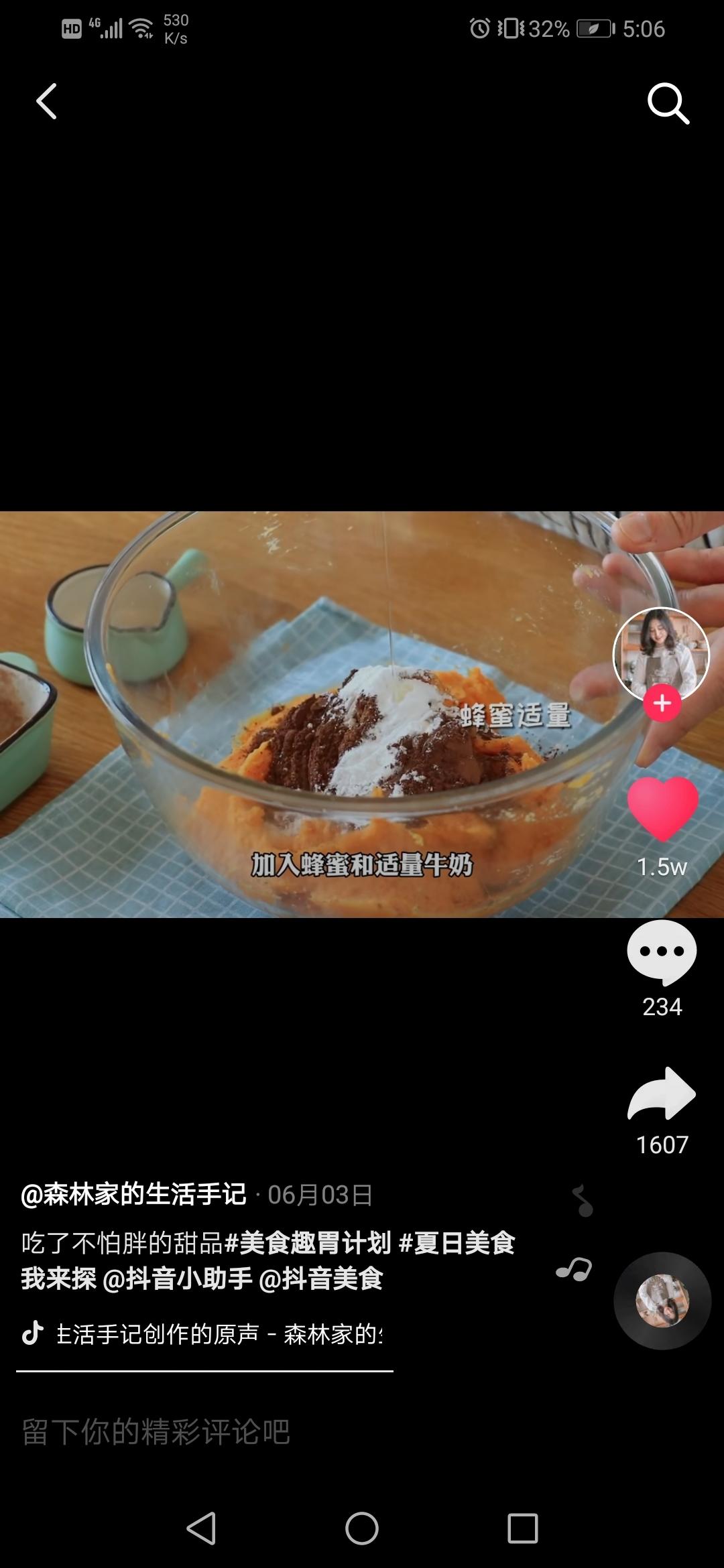Image resolution: width=724 pixels, height=1568 pixels.
Task: Tap the heart icon with 1.5w likes
Action: (x=662, y=809)
